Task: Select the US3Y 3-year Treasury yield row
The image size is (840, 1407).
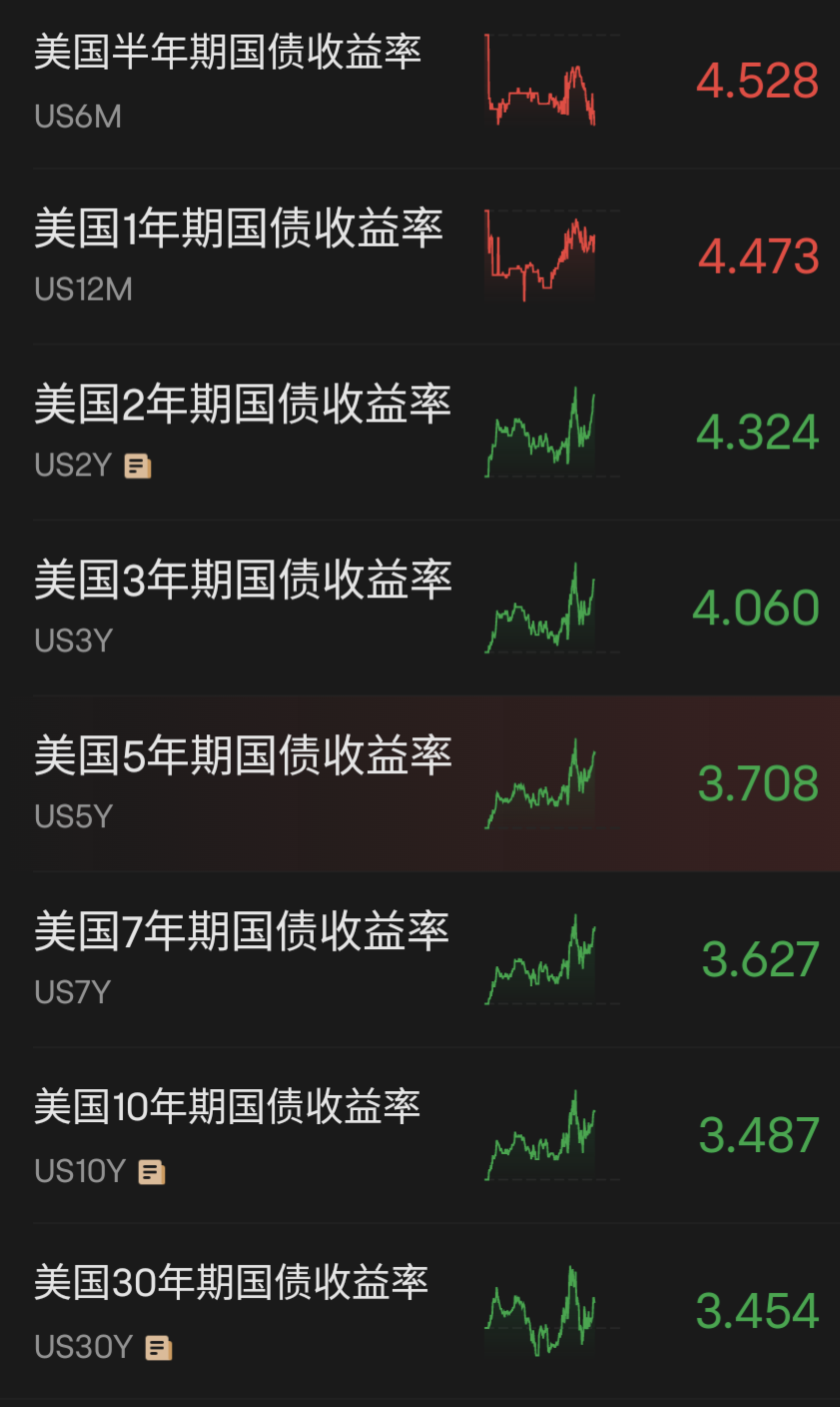Action: point(420,608)
